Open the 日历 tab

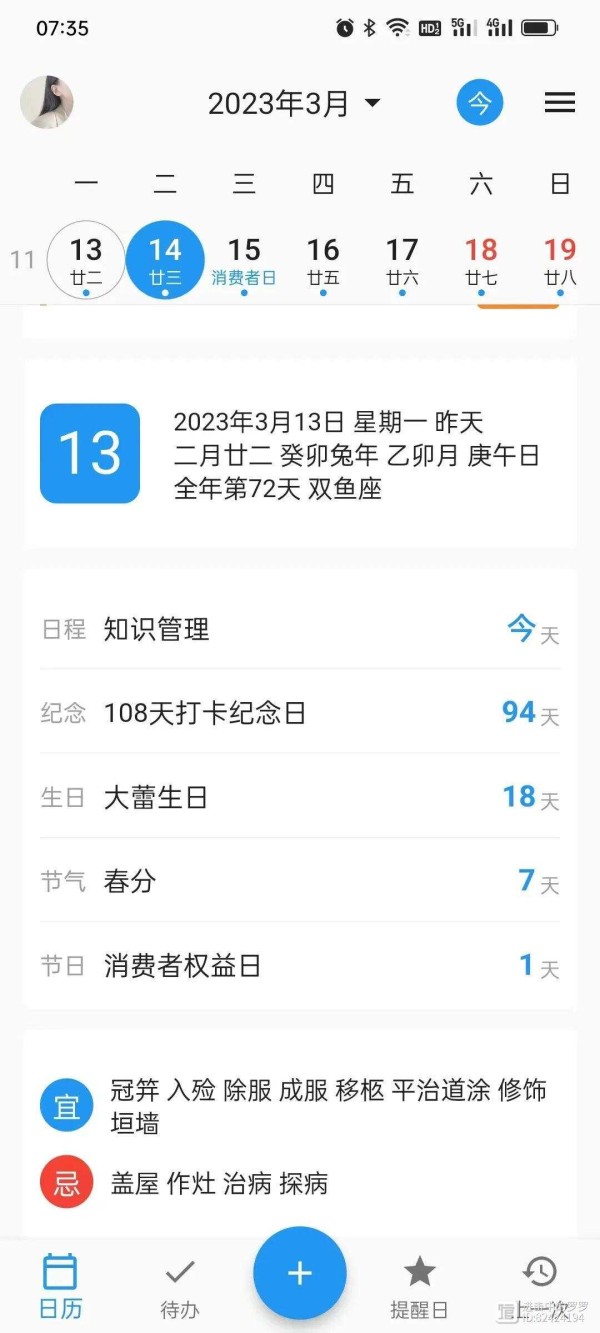(x=60, y=1287)
